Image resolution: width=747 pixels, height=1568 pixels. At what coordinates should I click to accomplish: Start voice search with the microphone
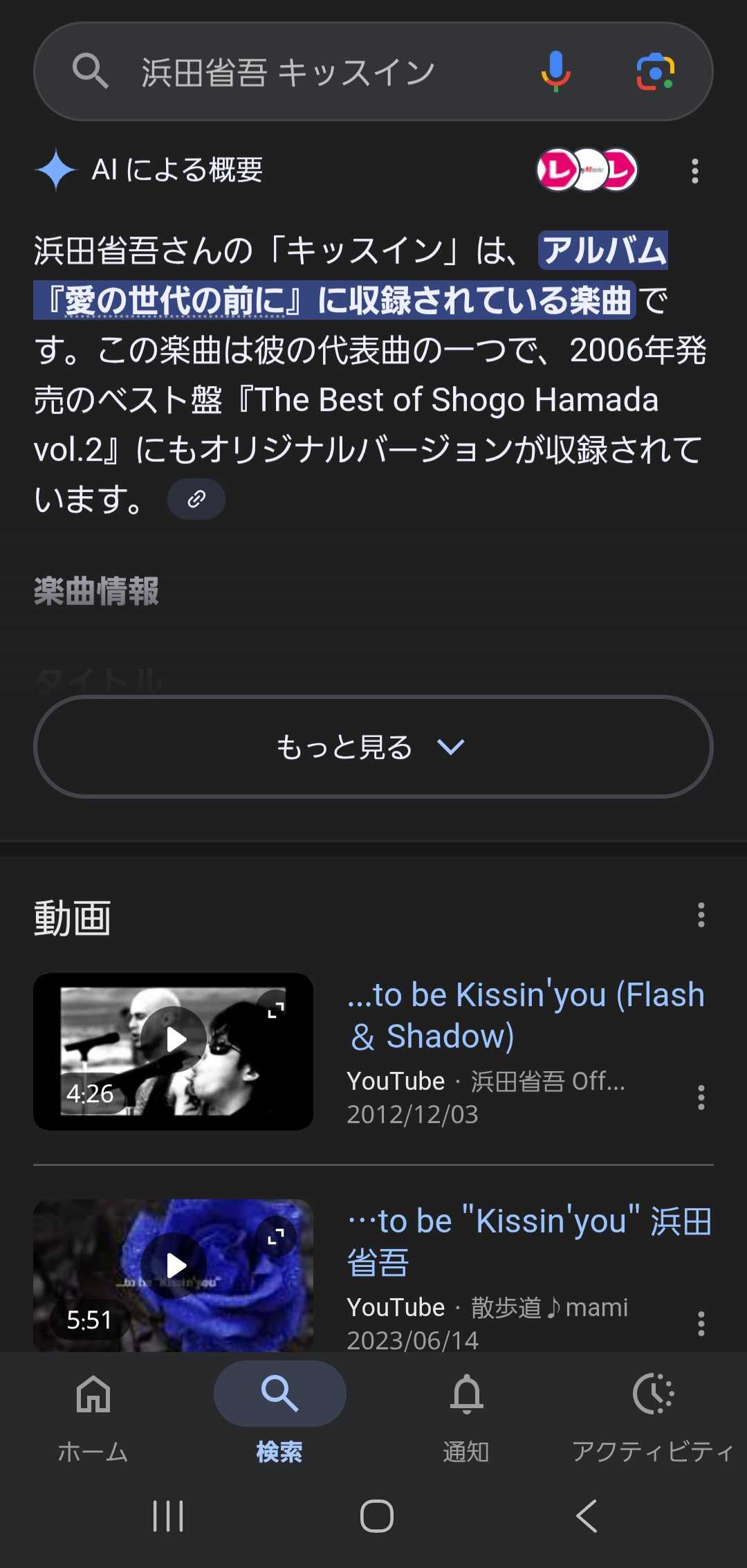tap(555, 72)
